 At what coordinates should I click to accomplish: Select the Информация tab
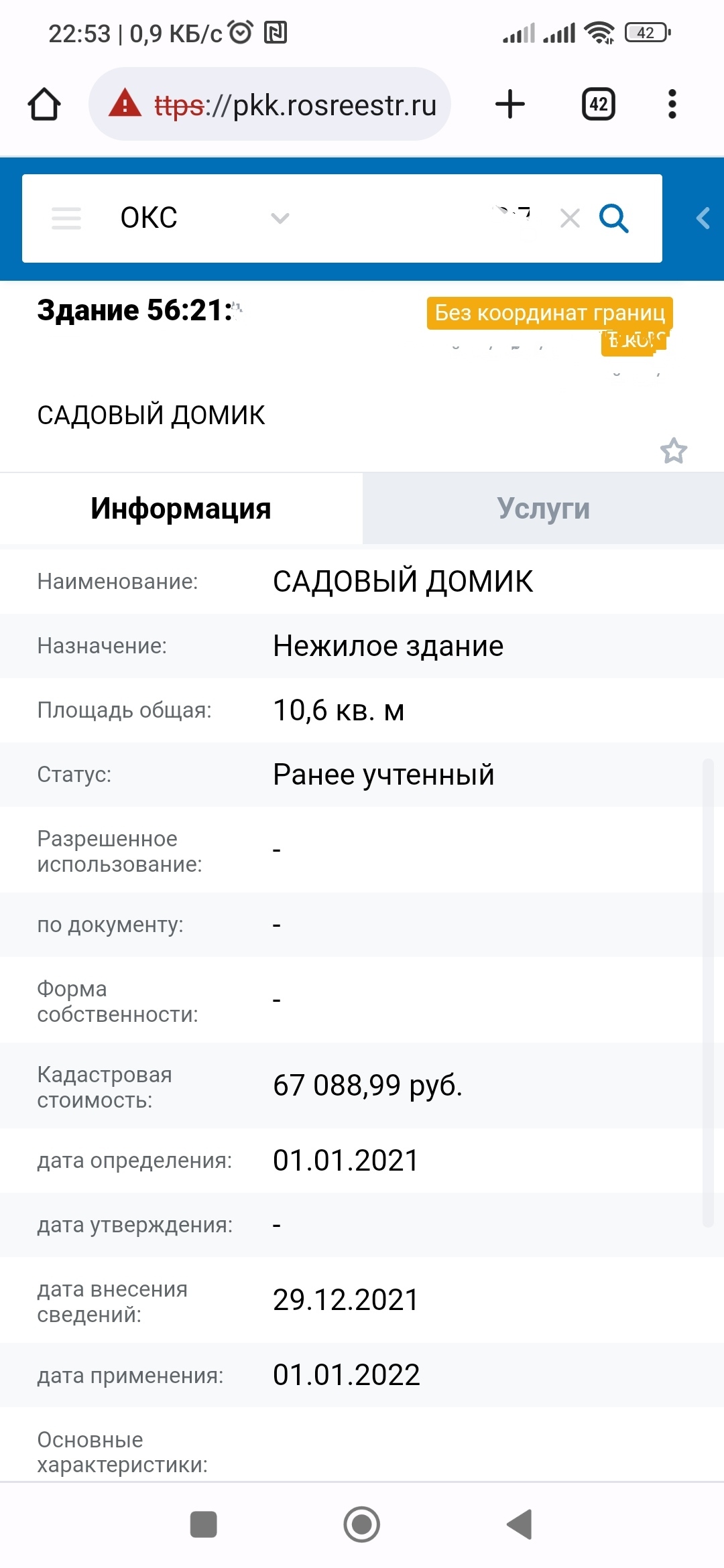(x=181, y=509)
